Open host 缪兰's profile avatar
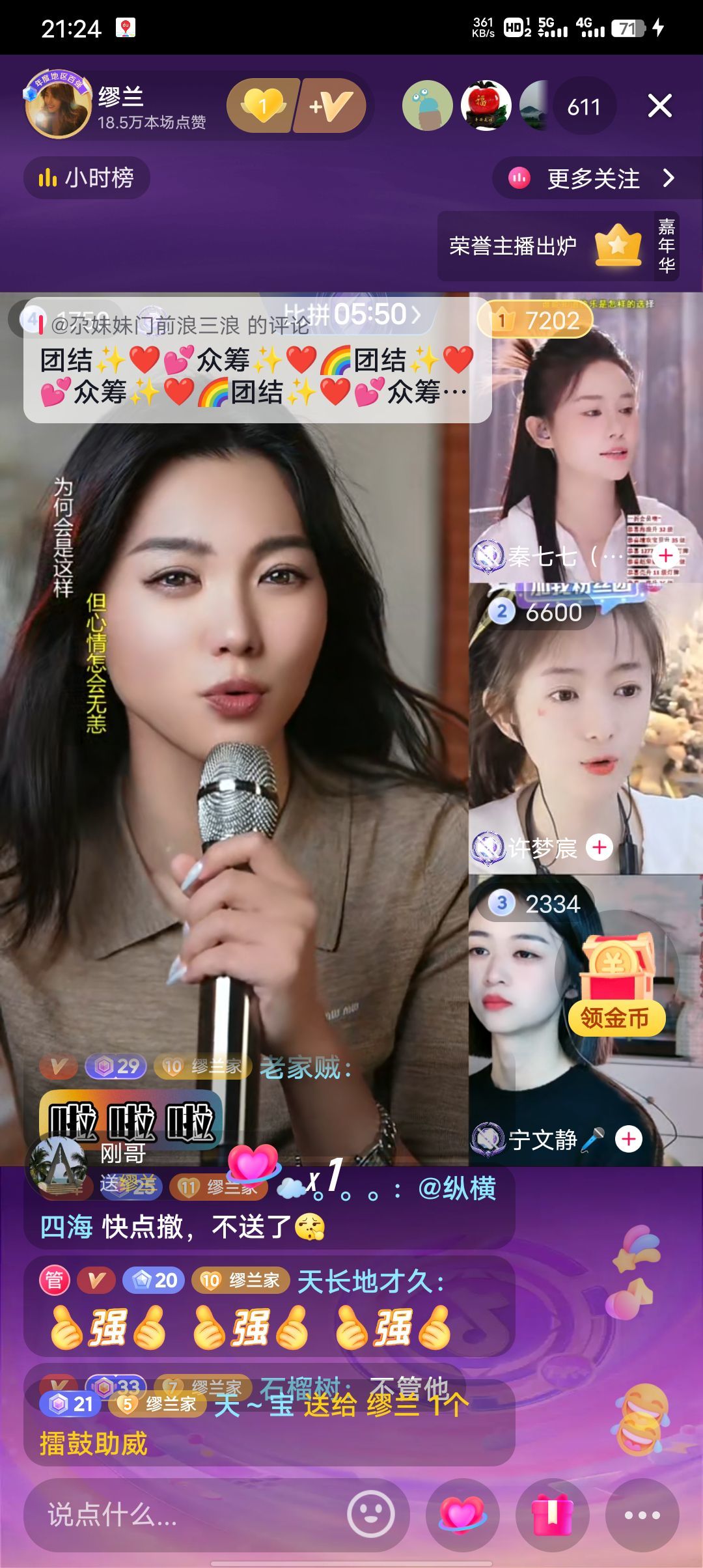The width and height of the screenshot is (703, 1568). [x=57, y=105]
